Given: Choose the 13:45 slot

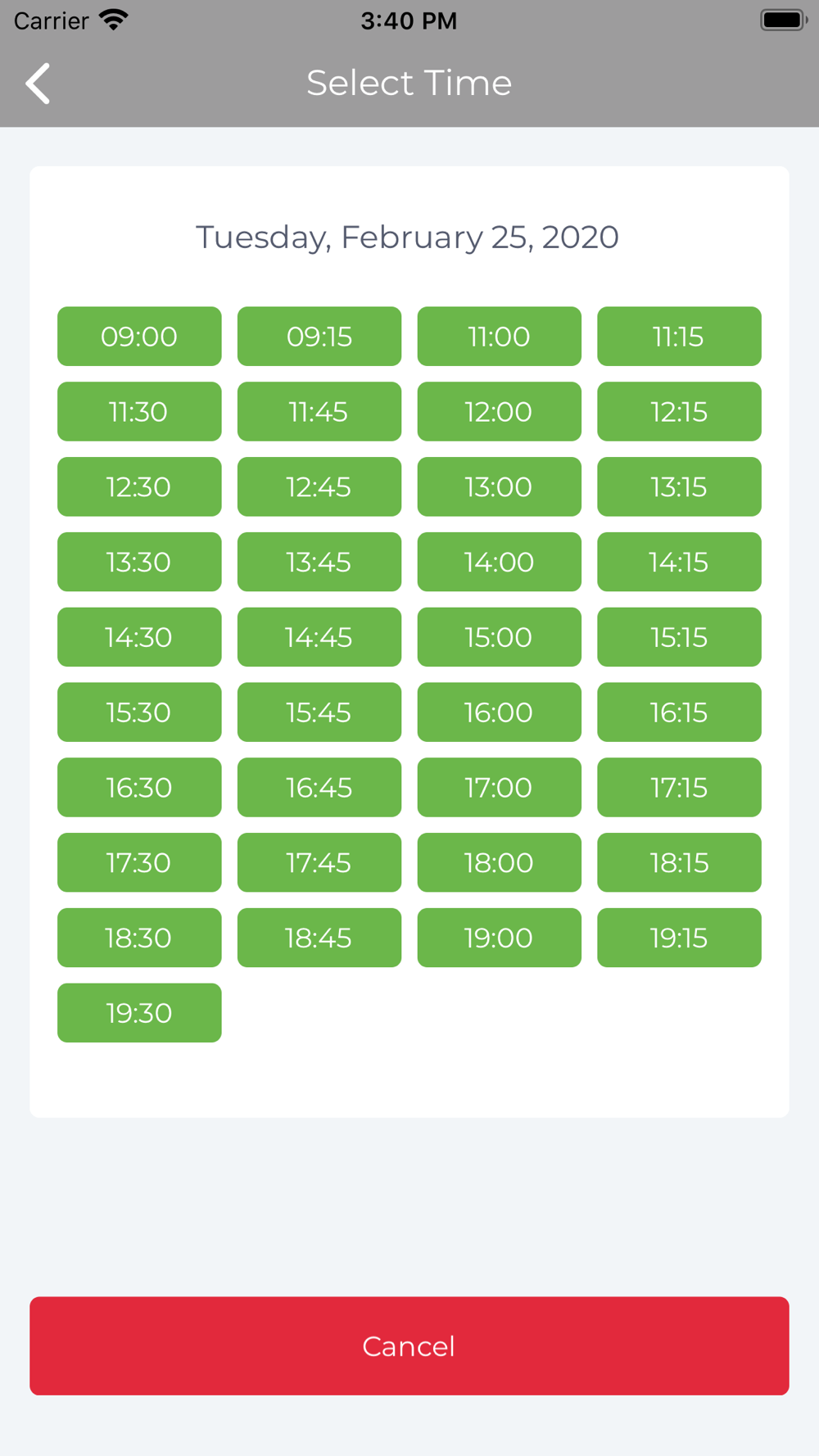Looking at the screenshot, I should [x=319, y=563].
